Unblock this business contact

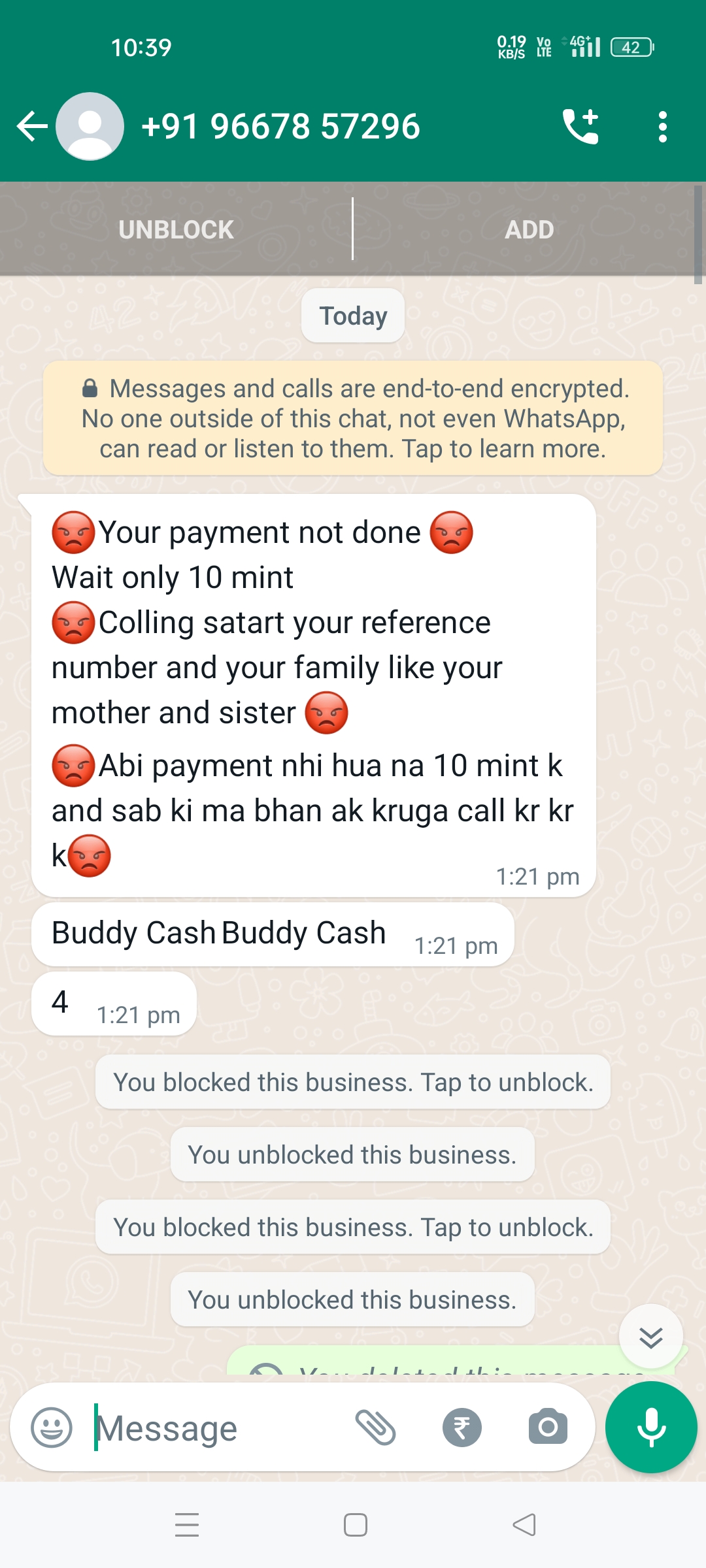(x=176, y=229)
